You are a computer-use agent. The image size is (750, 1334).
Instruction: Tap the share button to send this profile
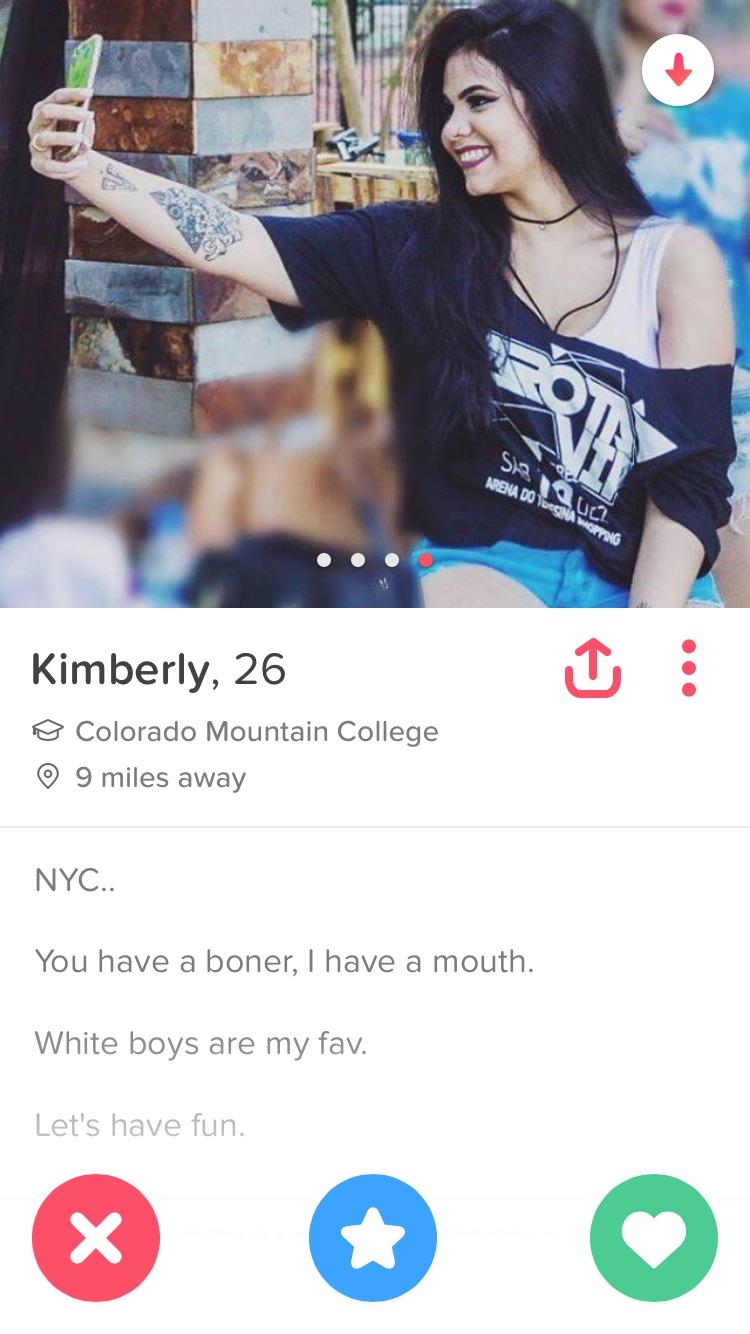[x=592, y=667]
